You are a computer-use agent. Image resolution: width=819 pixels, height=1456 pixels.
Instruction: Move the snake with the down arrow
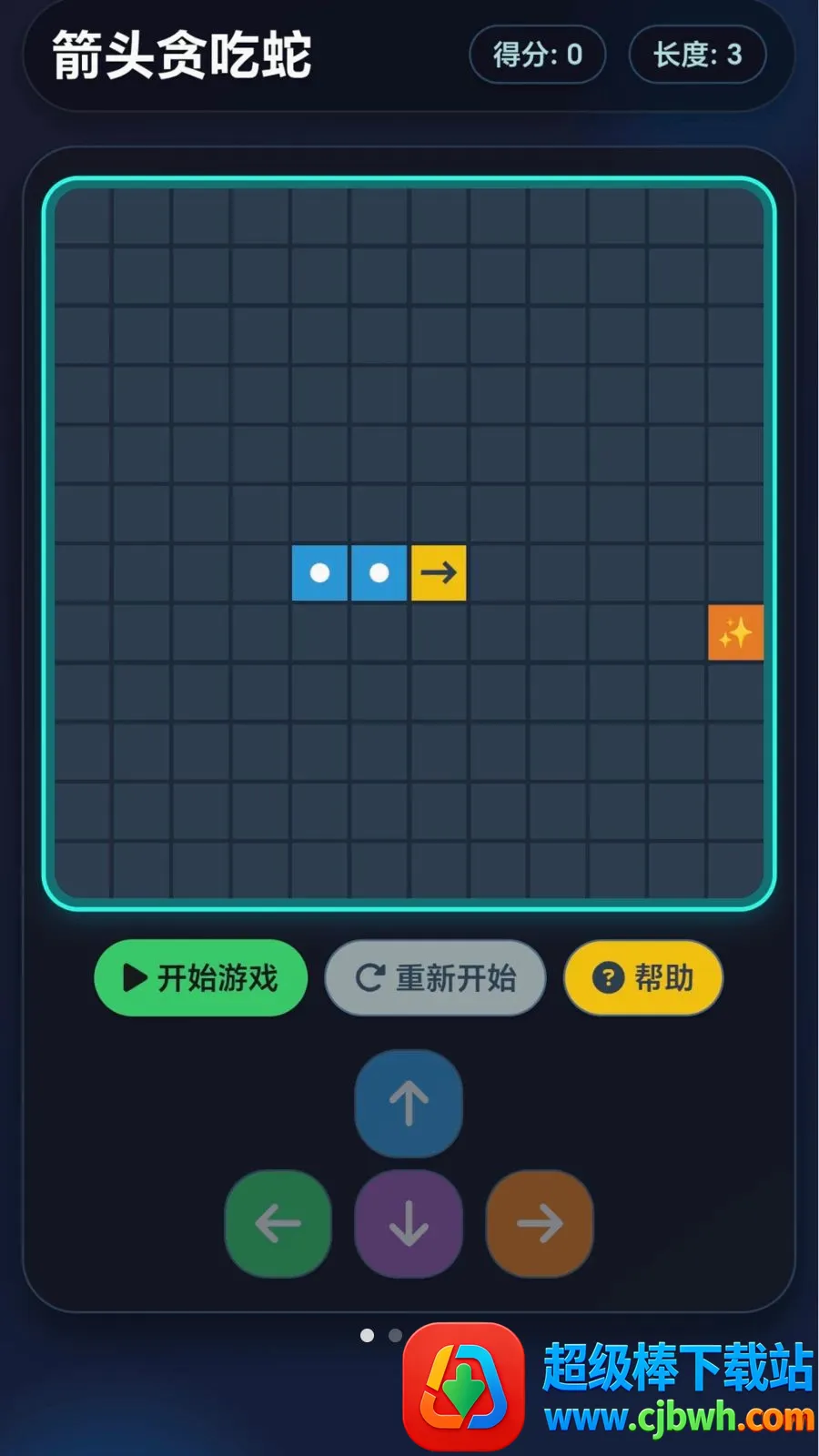[409, 1224]
